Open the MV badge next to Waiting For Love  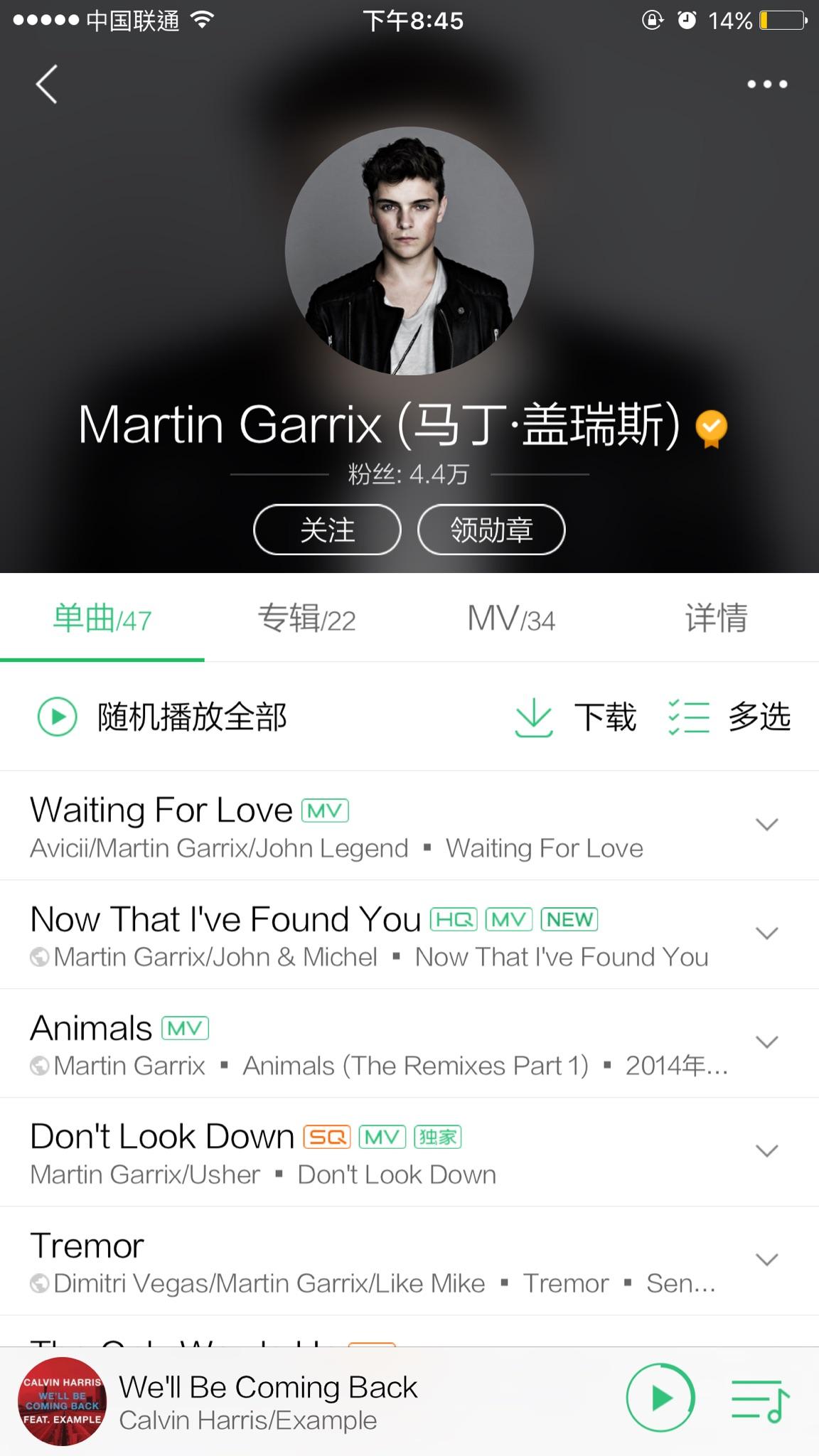(325, 810)
